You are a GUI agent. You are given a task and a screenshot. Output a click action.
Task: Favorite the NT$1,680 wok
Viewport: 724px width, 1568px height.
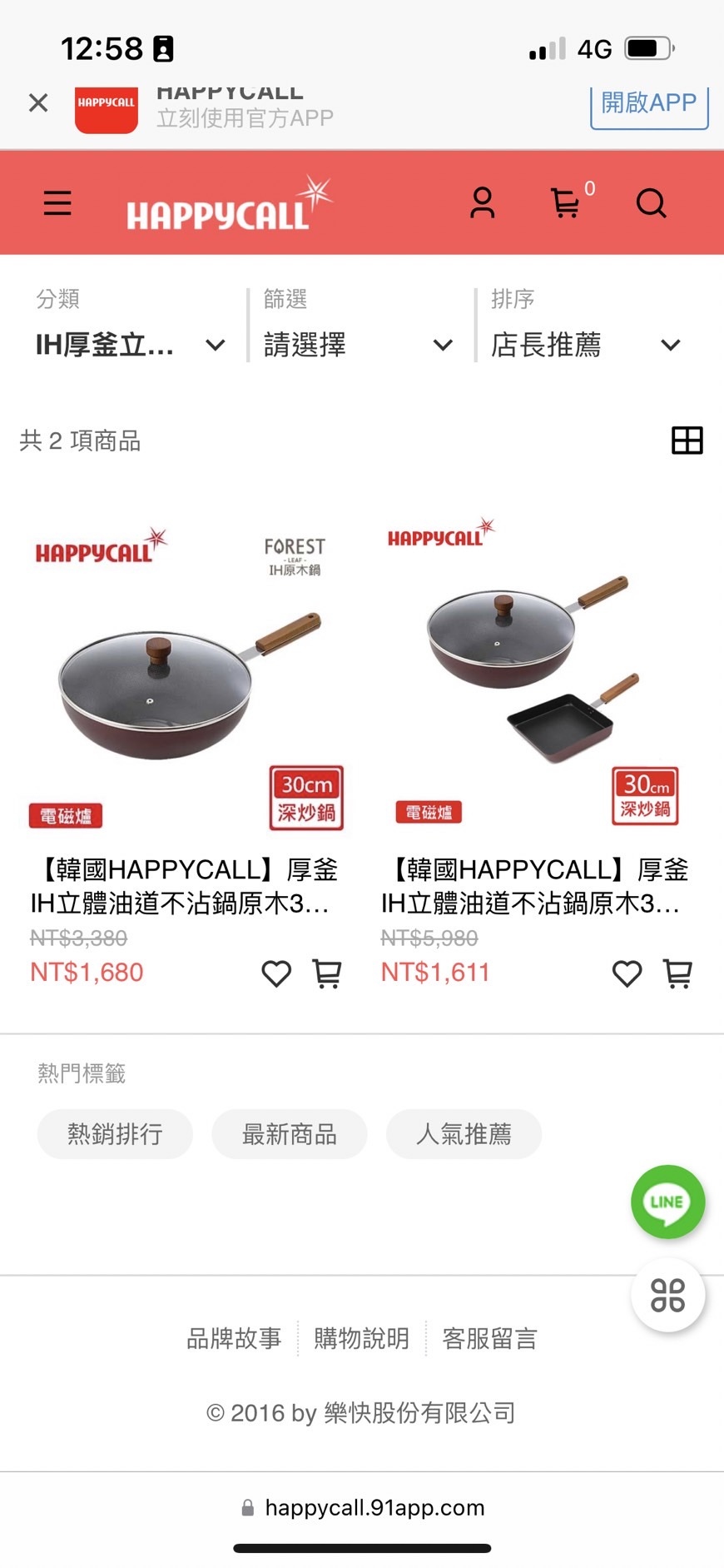click(276, 973)
